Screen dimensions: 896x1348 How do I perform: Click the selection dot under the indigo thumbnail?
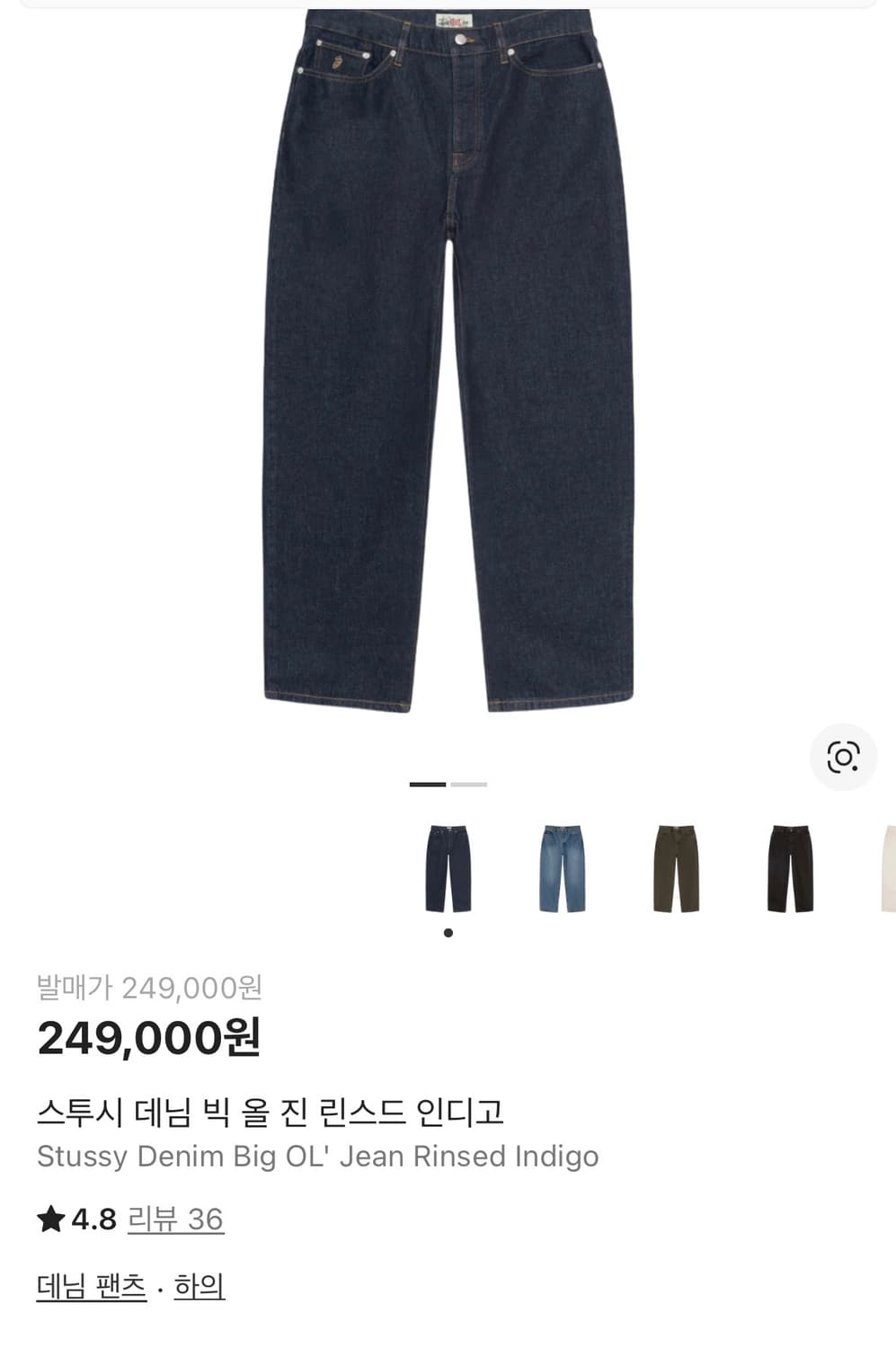click(448, 932)
